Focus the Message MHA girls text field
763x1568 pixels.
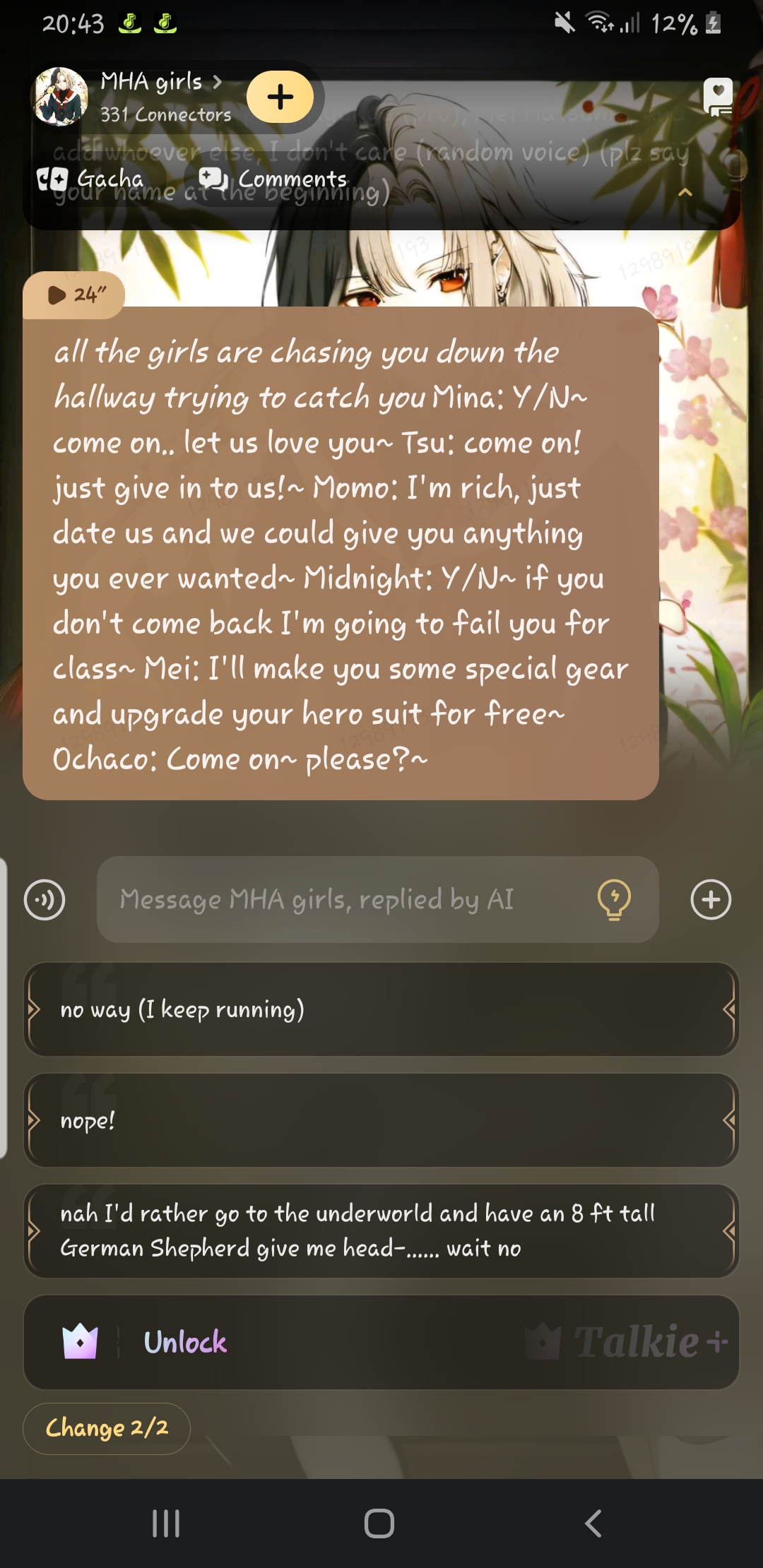click(346, 900)
